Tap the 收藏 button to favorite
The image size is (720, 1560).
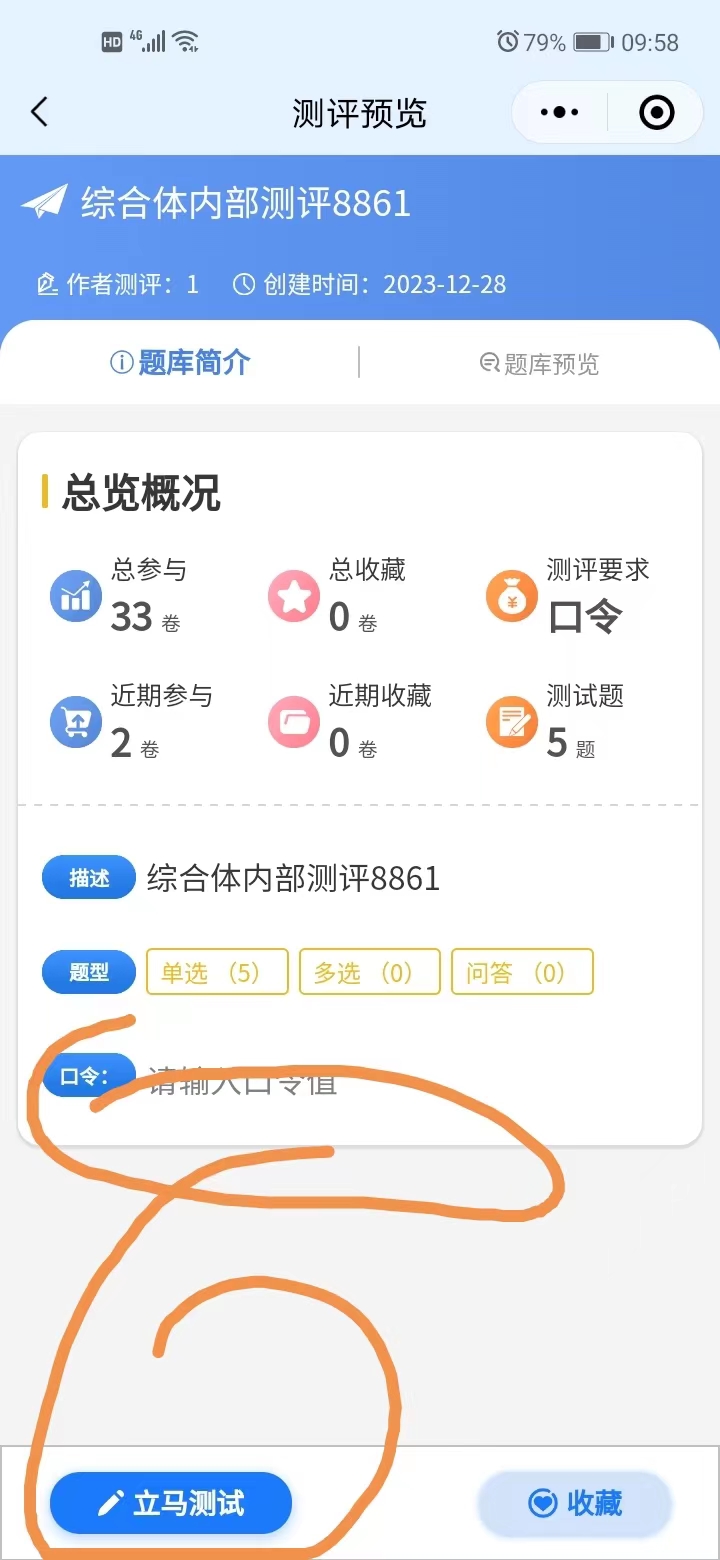coord(575,1503)
